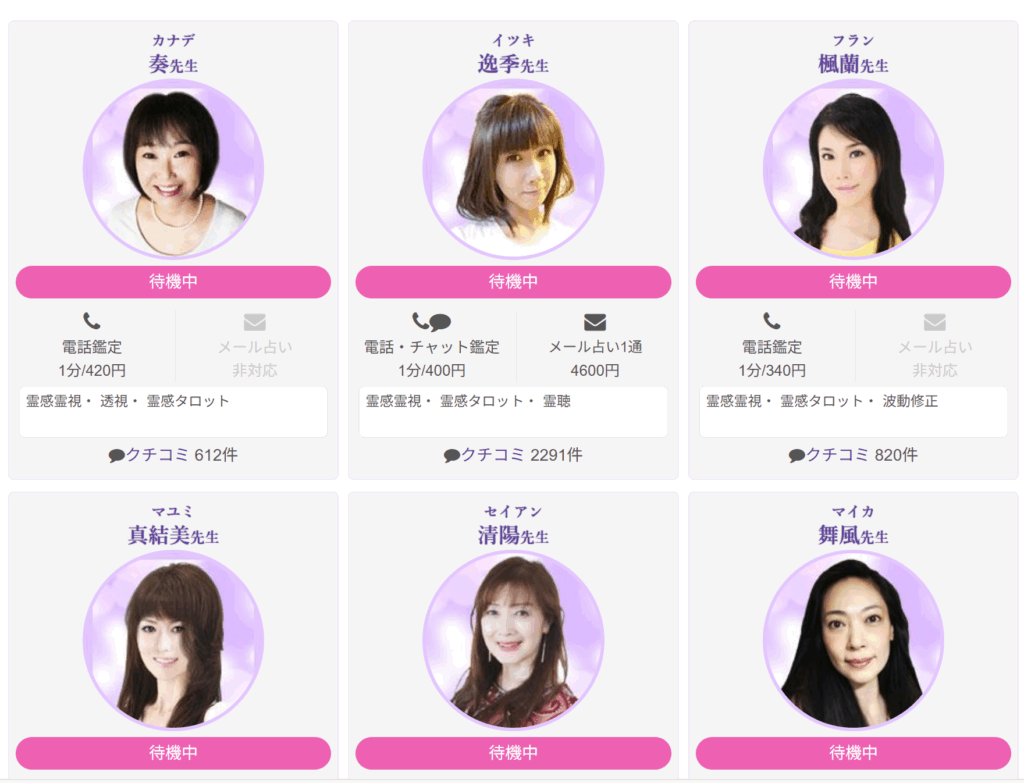Select 電話鑑定 1分/340円 for 楓蘭先生
The width and height of the screenshot is (1024, 783).
[772, 346]
